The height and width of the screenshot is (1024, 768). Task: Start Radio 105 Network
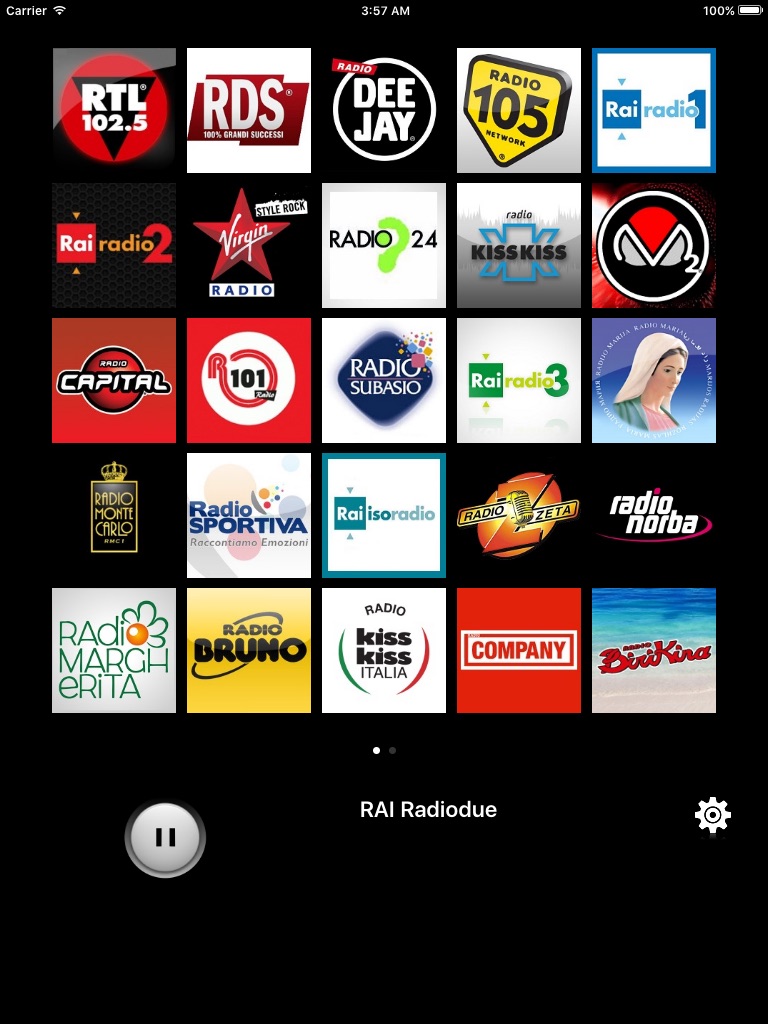[519, 110]
